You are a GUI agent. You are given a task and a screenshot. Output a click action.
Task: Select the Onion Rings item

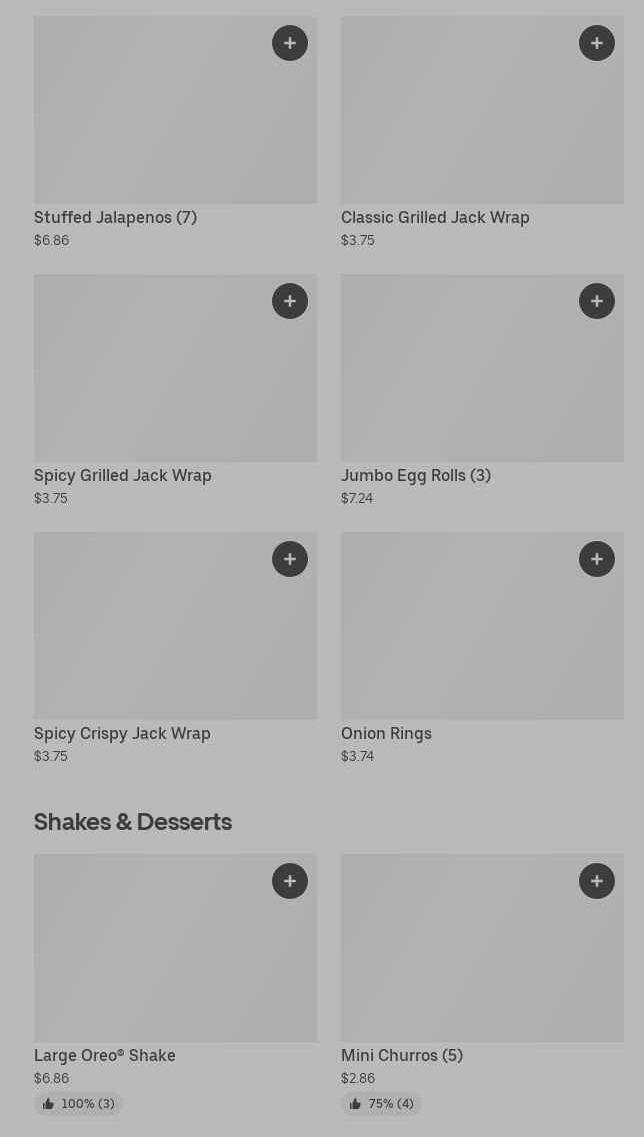click(x=460, y=640)
